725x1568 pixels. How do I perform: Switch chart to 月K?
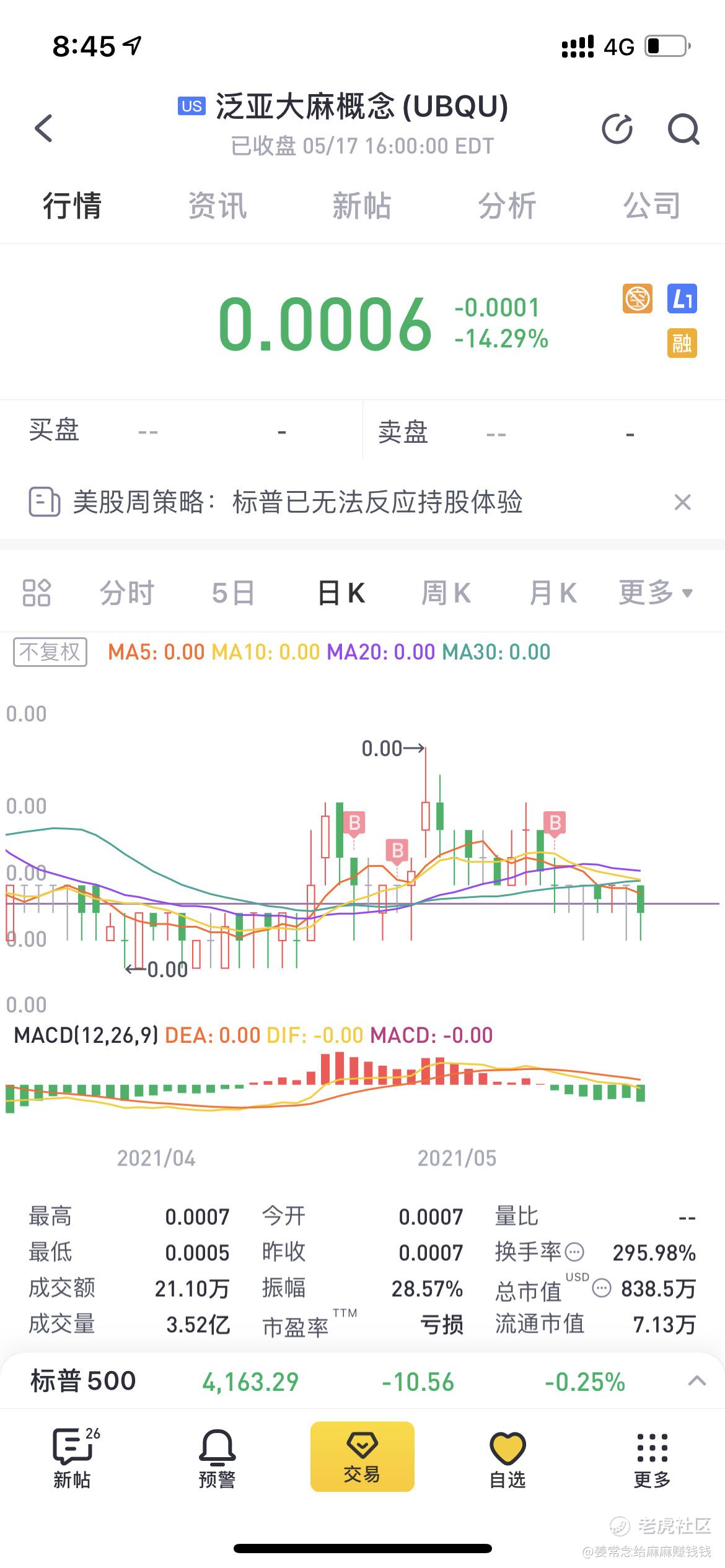(553, 593)
